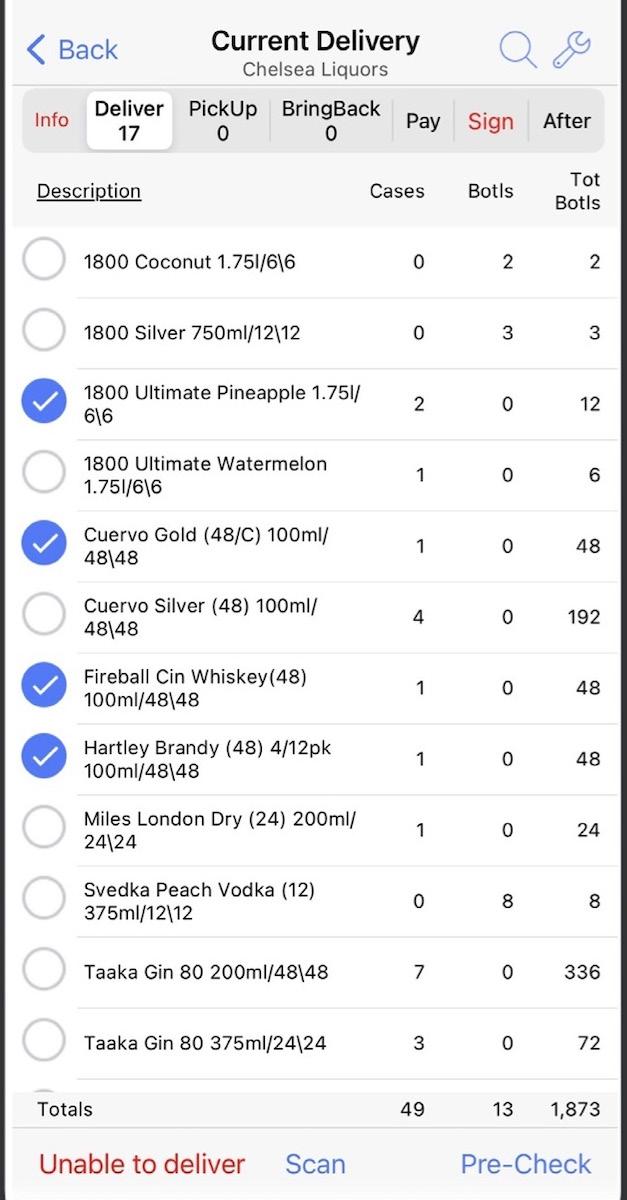Screen dimensions: 627x1200
Task: Open the wrench tools icon
Action: [x=572, y=49]
